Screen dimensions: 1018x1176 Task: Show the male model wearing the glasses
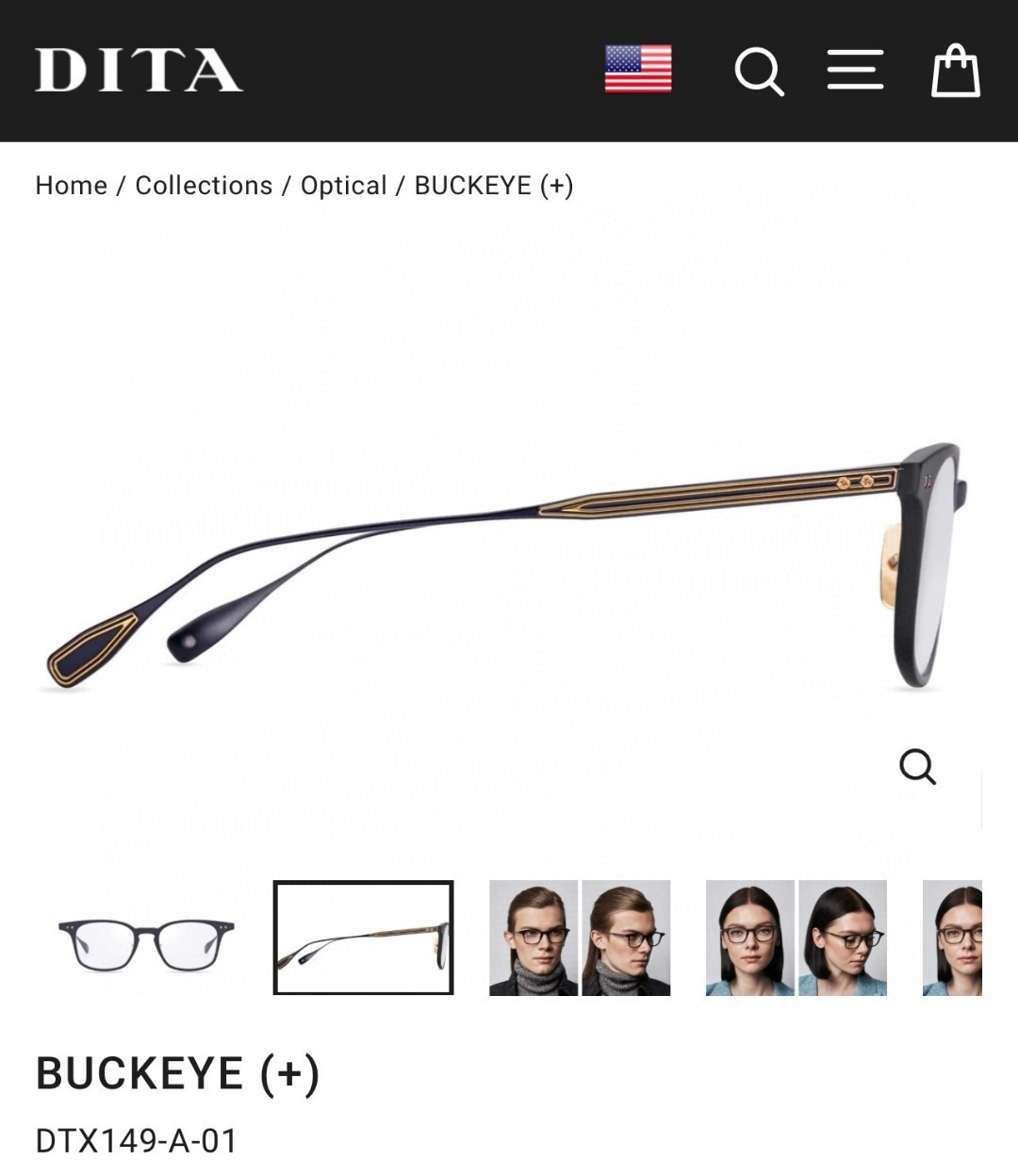pyautogui.click(x=579, y=938)
